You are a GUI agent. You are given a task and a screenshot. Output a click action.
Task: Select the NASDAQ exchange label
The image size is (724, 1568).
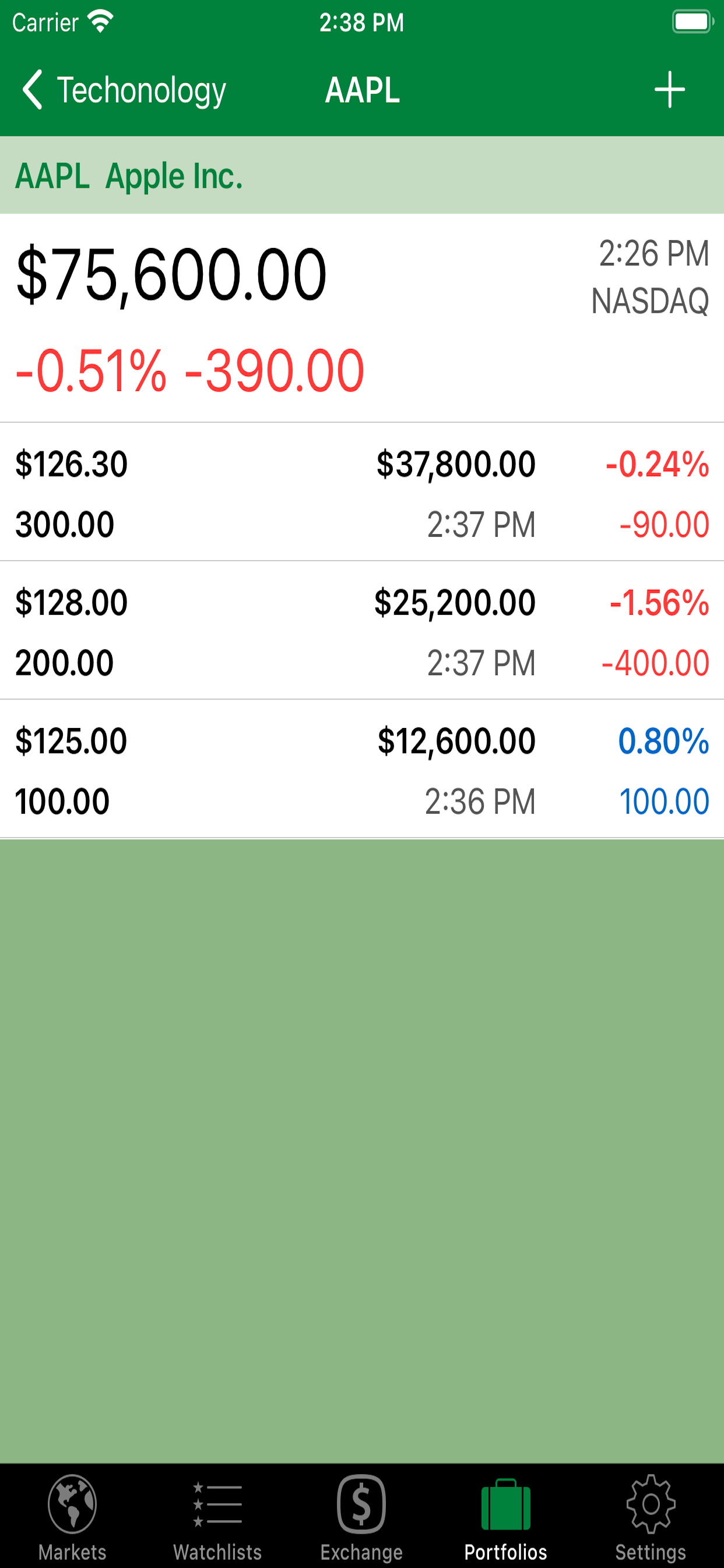[651, 298]
